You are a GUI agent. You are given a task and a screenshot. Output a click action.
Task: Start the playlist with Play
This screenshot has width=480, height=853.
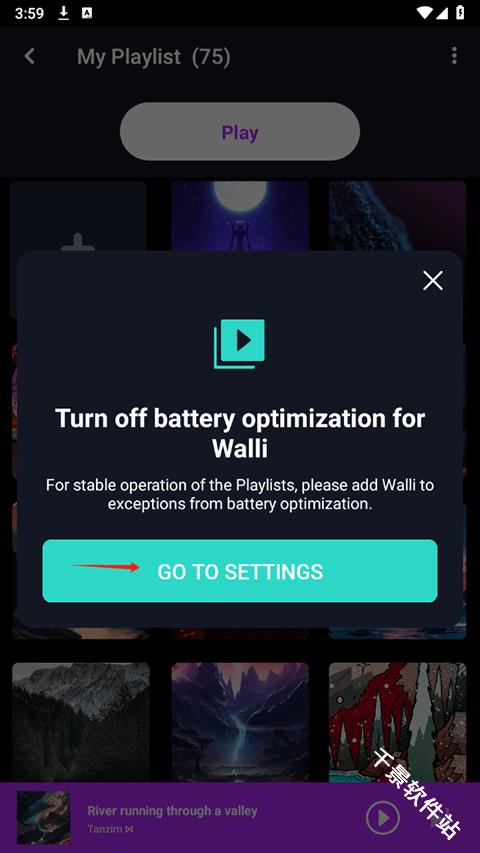pyautogui.click(x=240, y=132)
